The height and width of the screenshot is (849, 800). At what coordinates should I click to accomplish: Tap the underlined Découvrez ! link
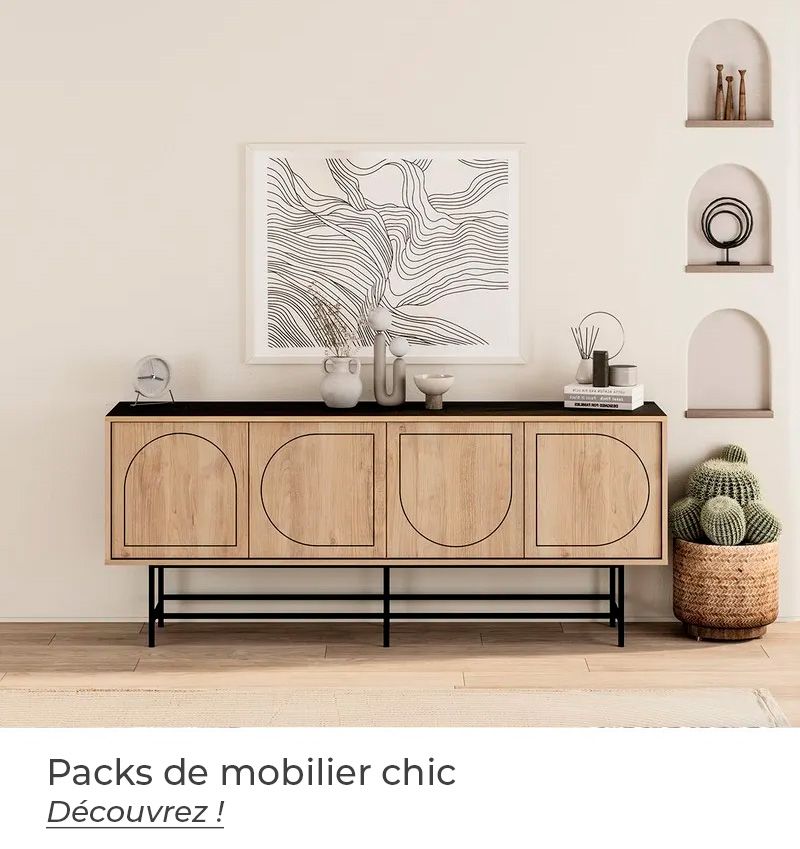[135, 812]
